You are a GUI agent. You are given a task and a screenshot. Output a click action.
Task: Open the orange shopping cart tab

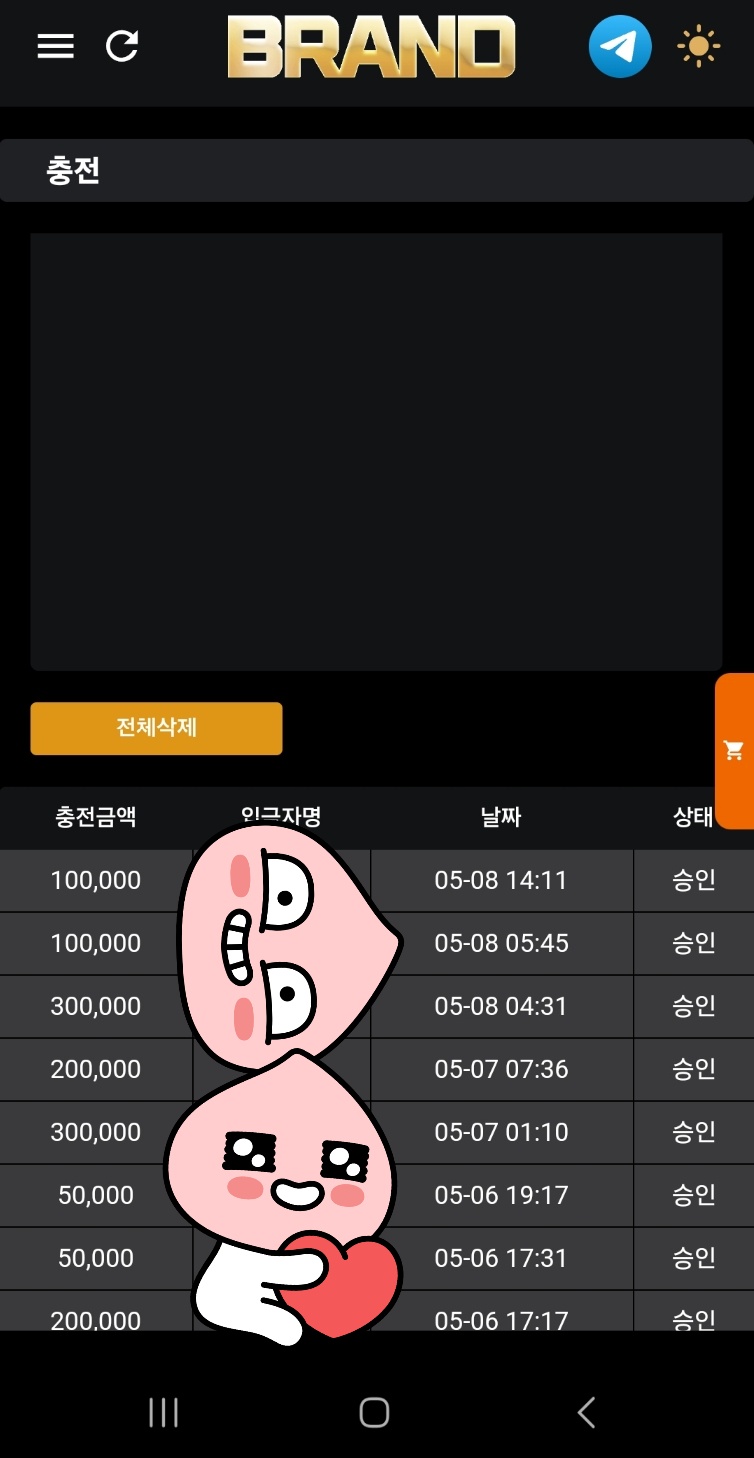(735, 750)
